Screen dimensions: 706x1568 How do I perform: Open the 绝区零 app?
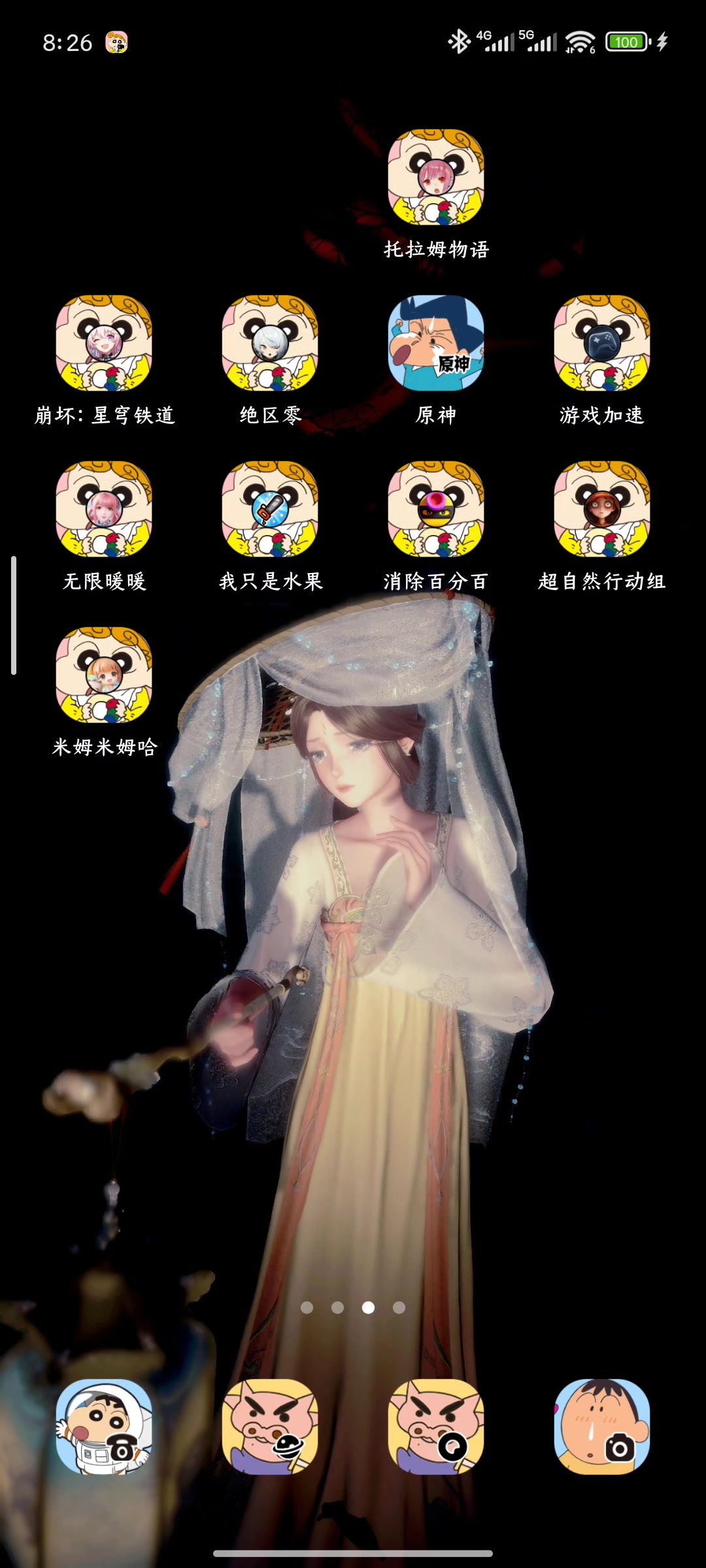click(x=270, y=343)
